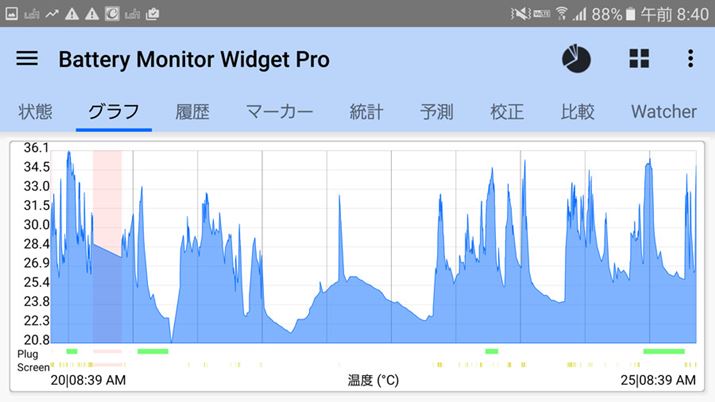View the 統計 tab
This screenshot has width=715, height=402.
pos(366,111)
